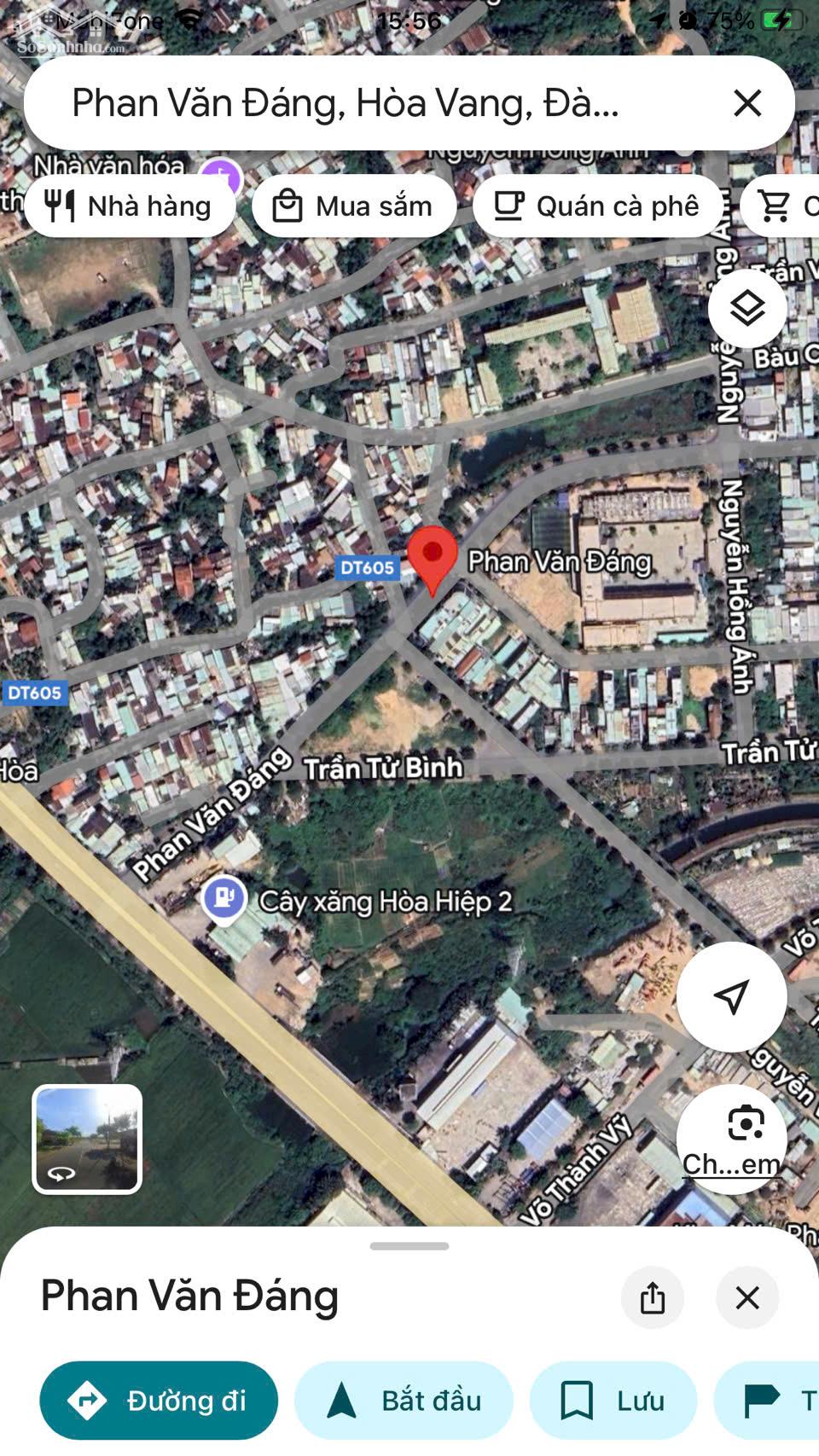Viewport: 819px width, 1456px height.
Task: Tap the share icon for Phan Văn Đáng
Action: coord(653,1296)
